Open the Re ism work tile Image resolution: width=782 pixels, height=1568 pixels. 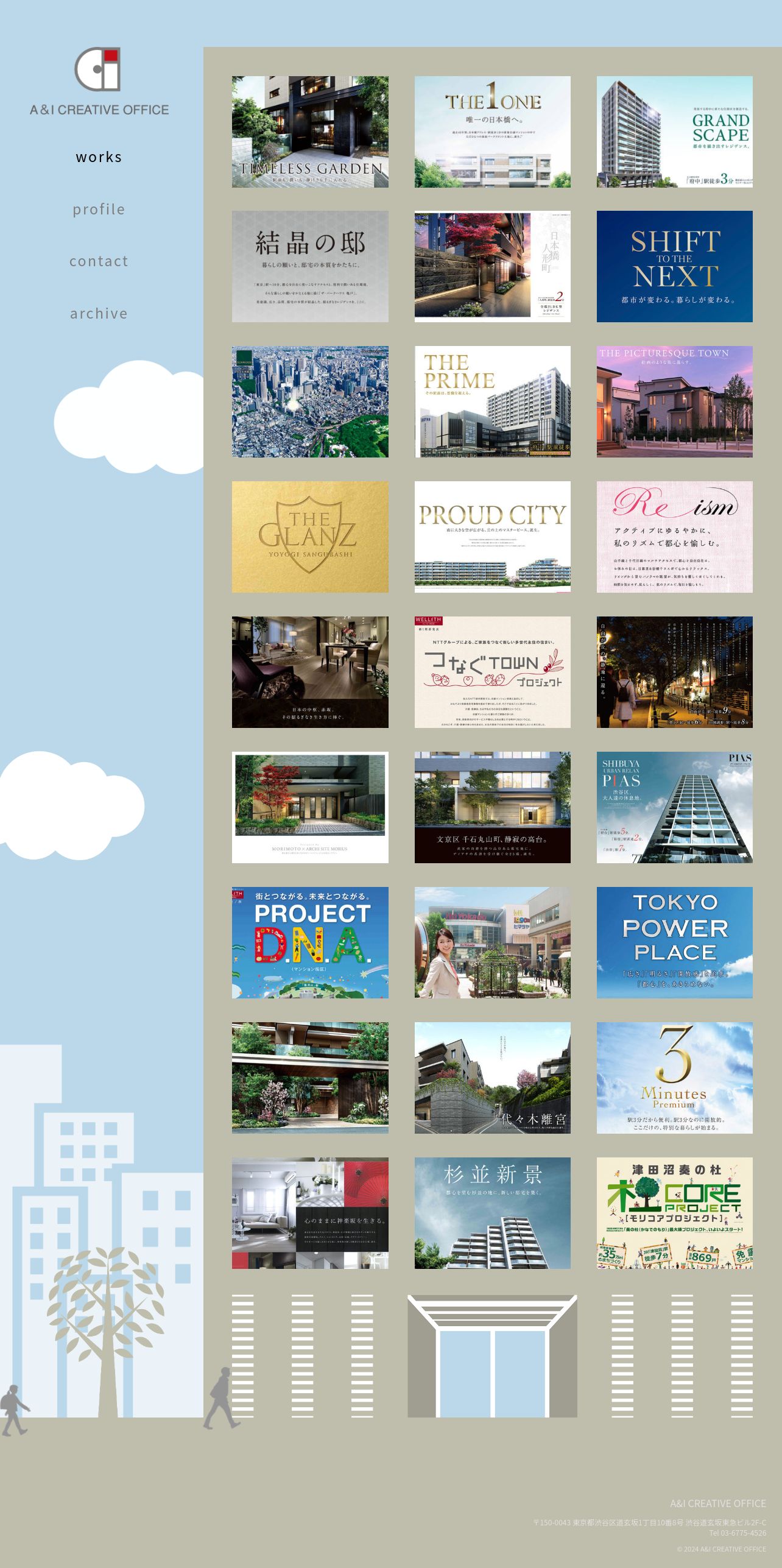(674, 537)
